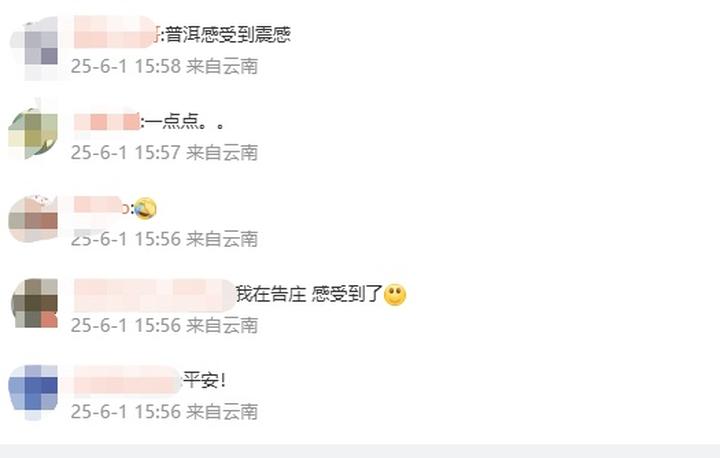Open avatar of the crying-laughing emoji commenter
Screen dimensions: 720x458
pyautogui.click(x=33, y=219)
